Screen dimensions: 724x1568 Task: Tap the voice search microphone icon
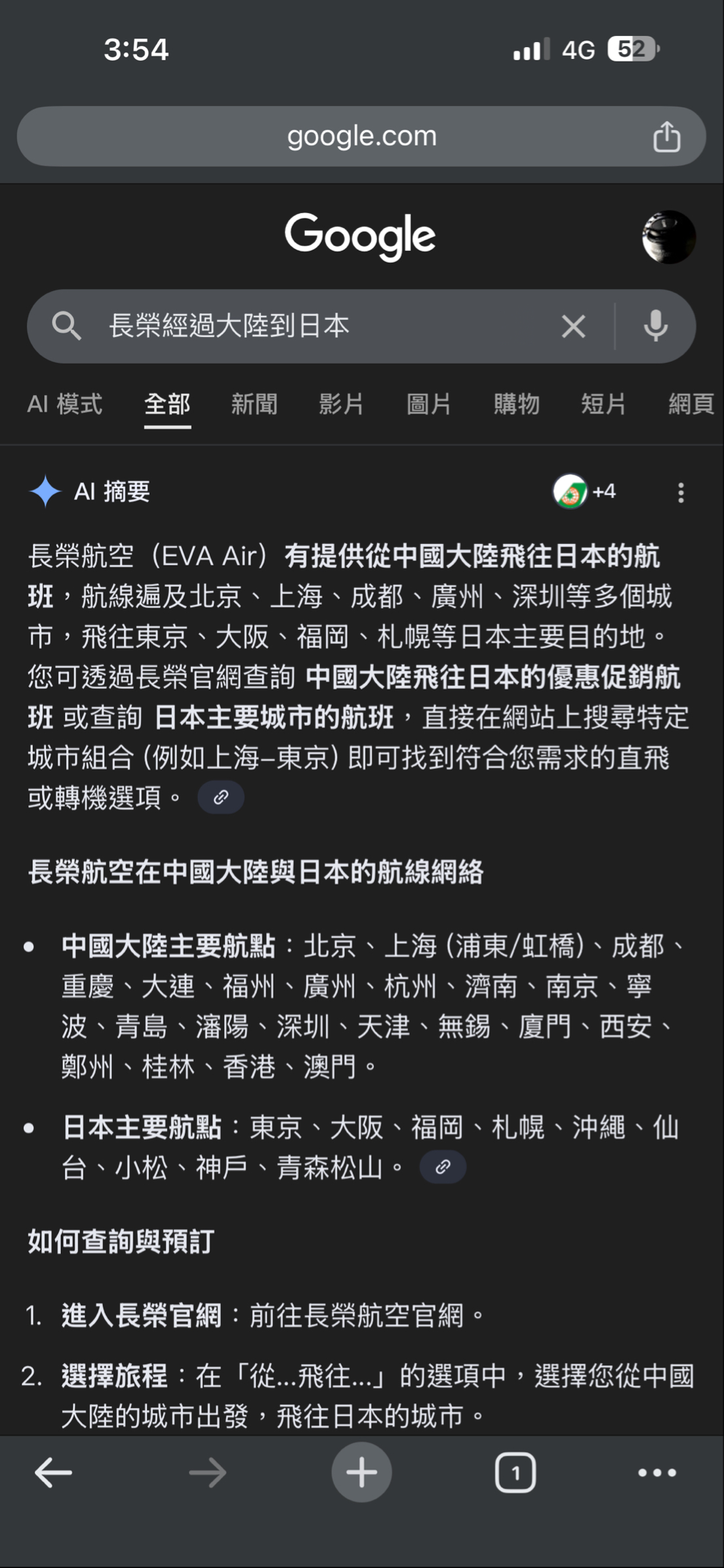pos(655,326)
